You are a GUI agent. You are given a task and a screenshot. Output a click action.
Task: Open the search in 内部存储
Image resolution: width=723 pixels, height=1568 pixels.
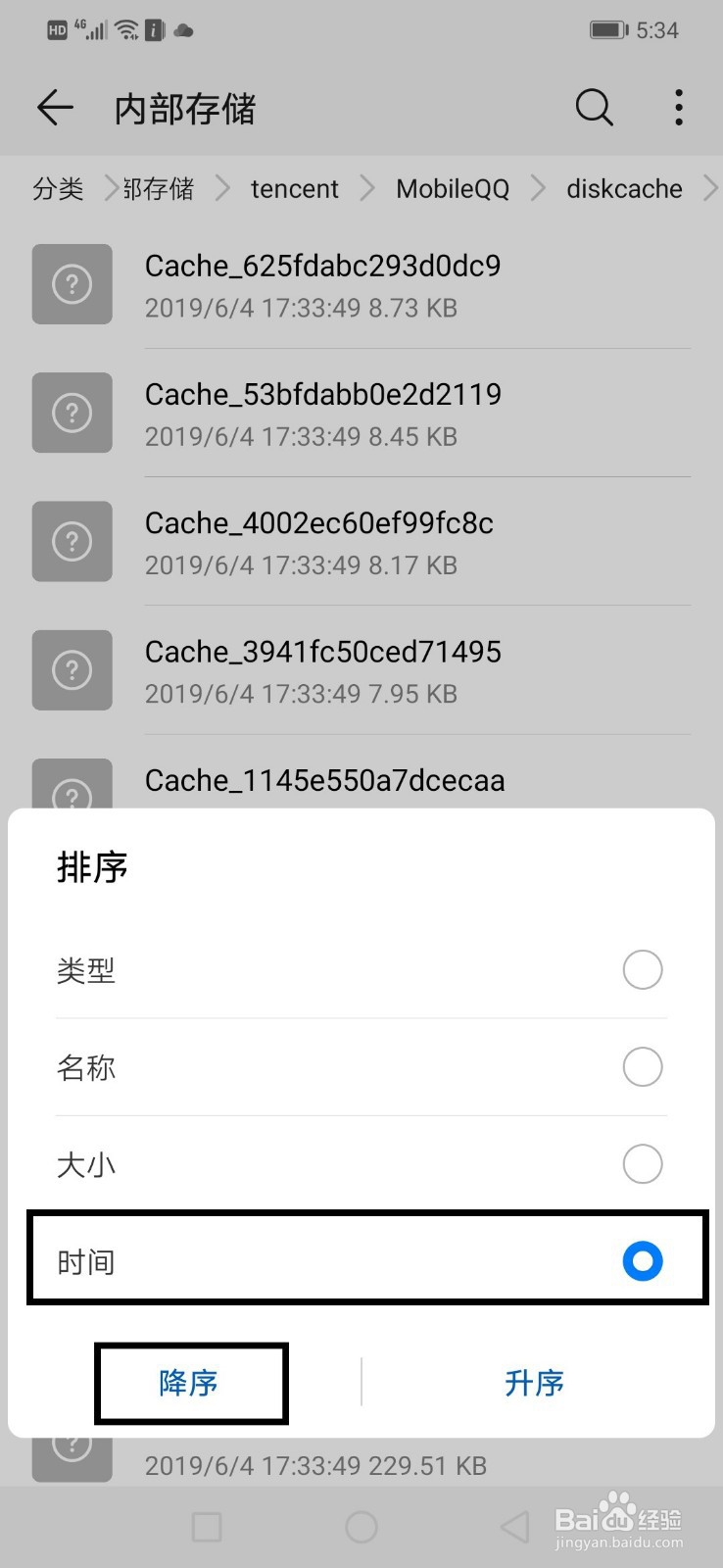click(594, 108)
